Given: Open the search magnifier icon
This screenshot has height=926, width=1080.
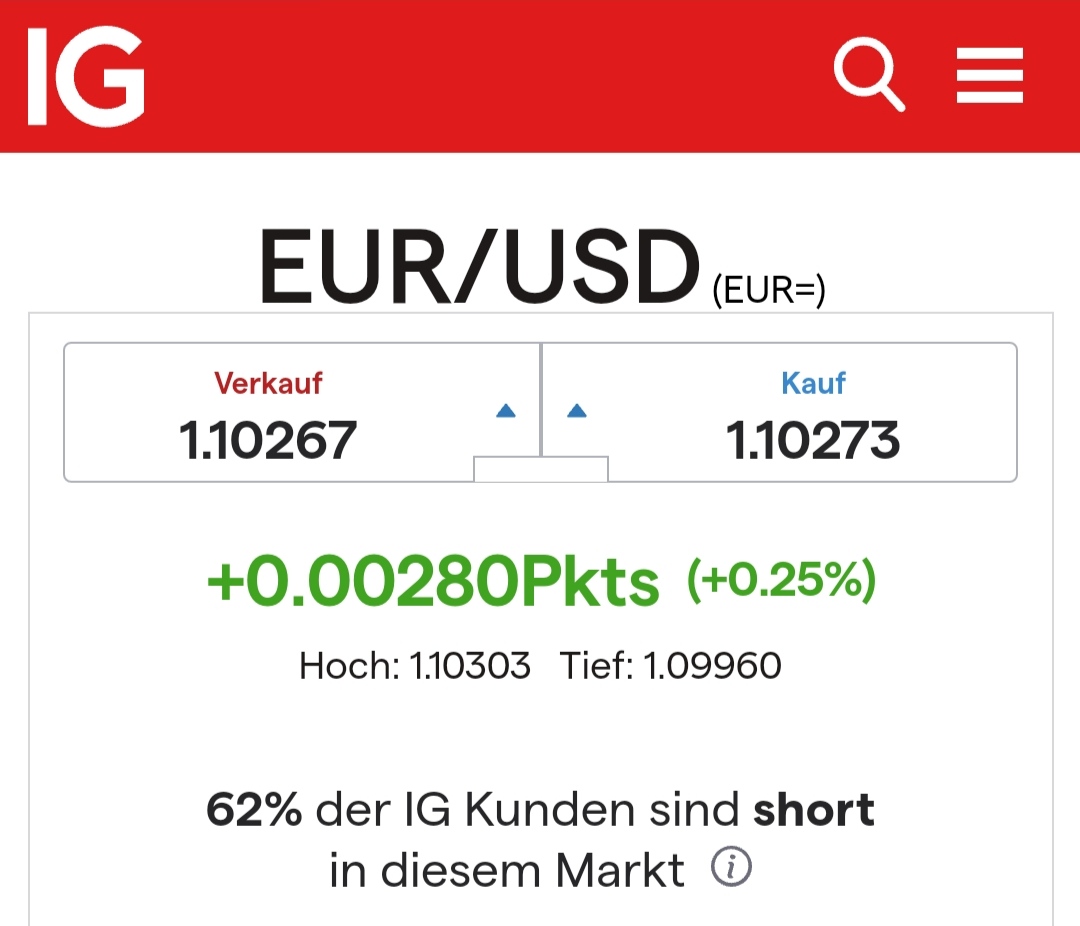Looking at the screenshot, I should coord(868,76).
